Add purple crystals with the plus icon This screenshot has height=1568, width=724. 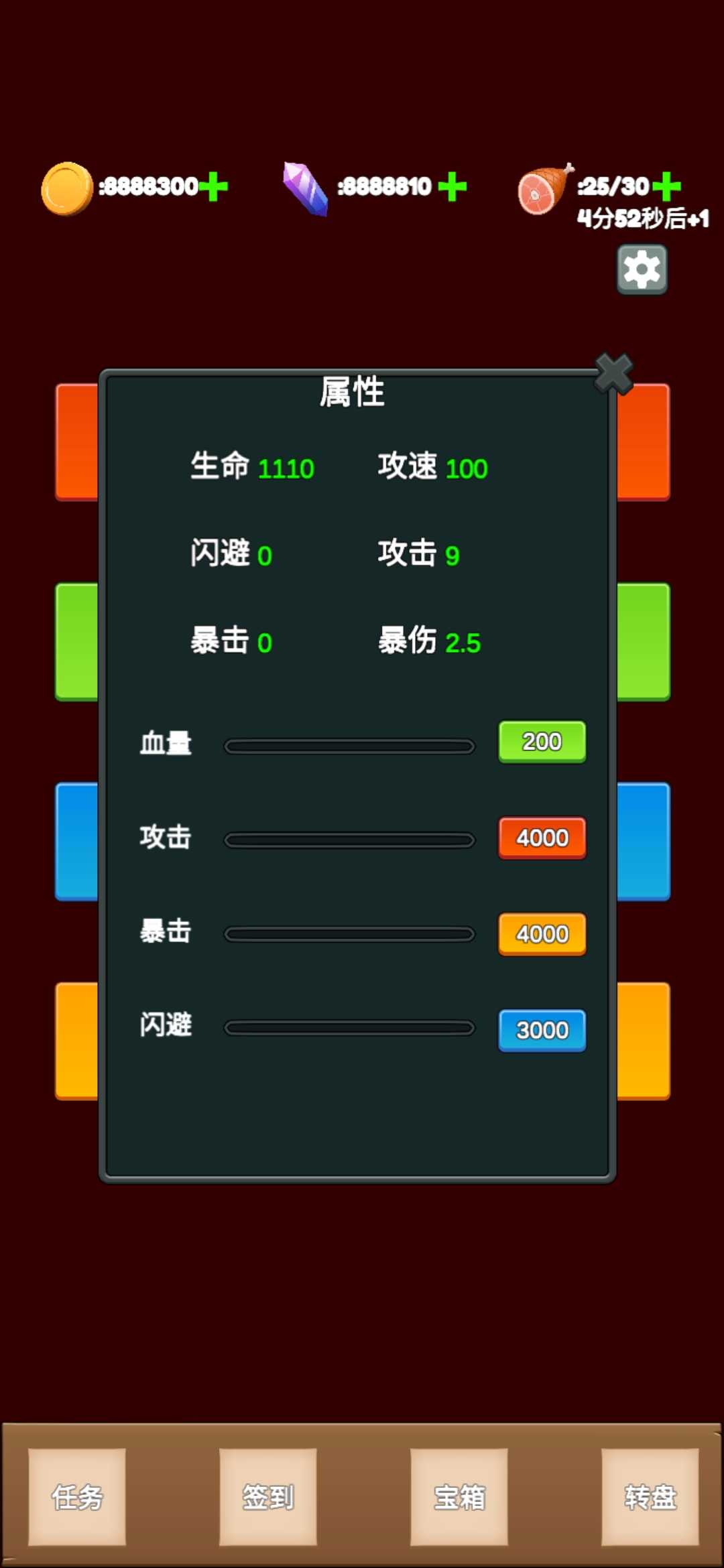click(x=452, y=186)
